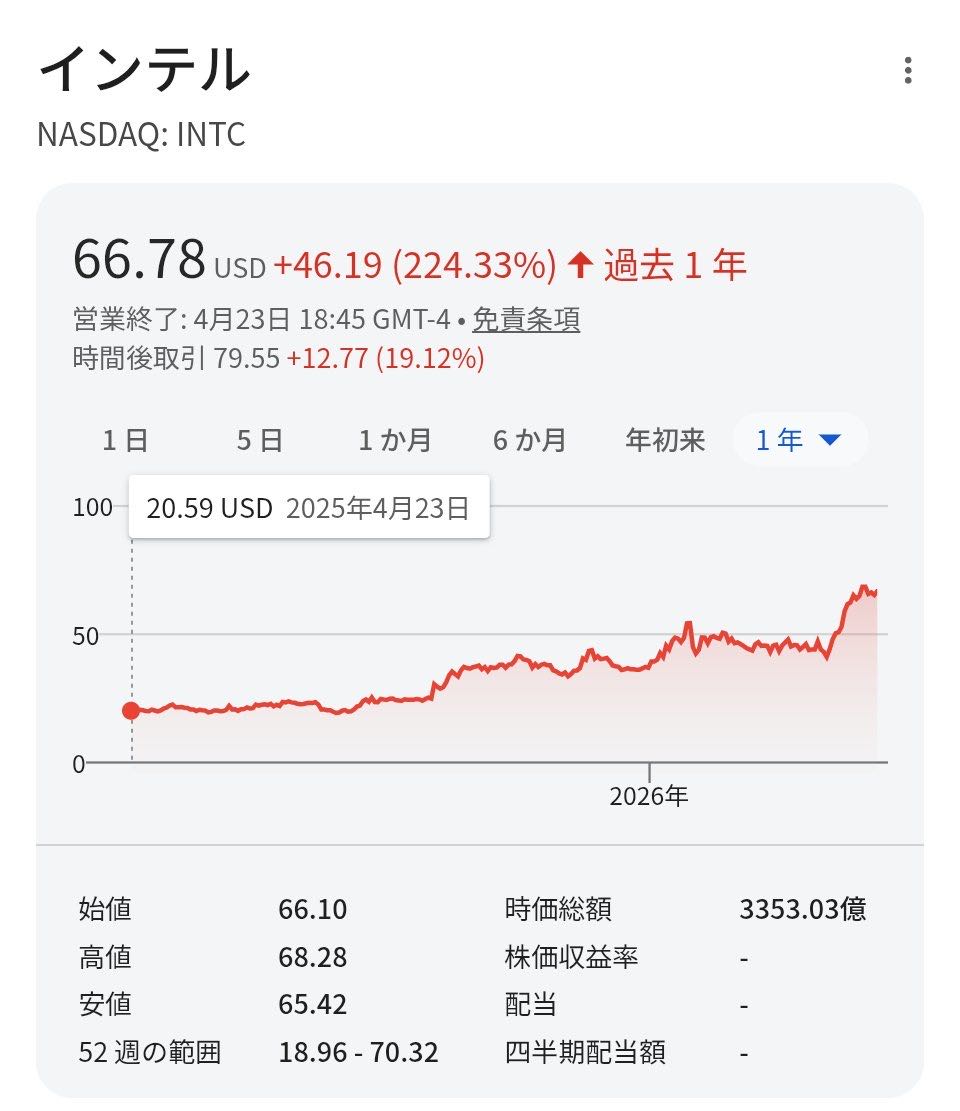This screenshot has width=960, height=1111.
Task: View the 年初来 chart range
Action: [665, 440]
